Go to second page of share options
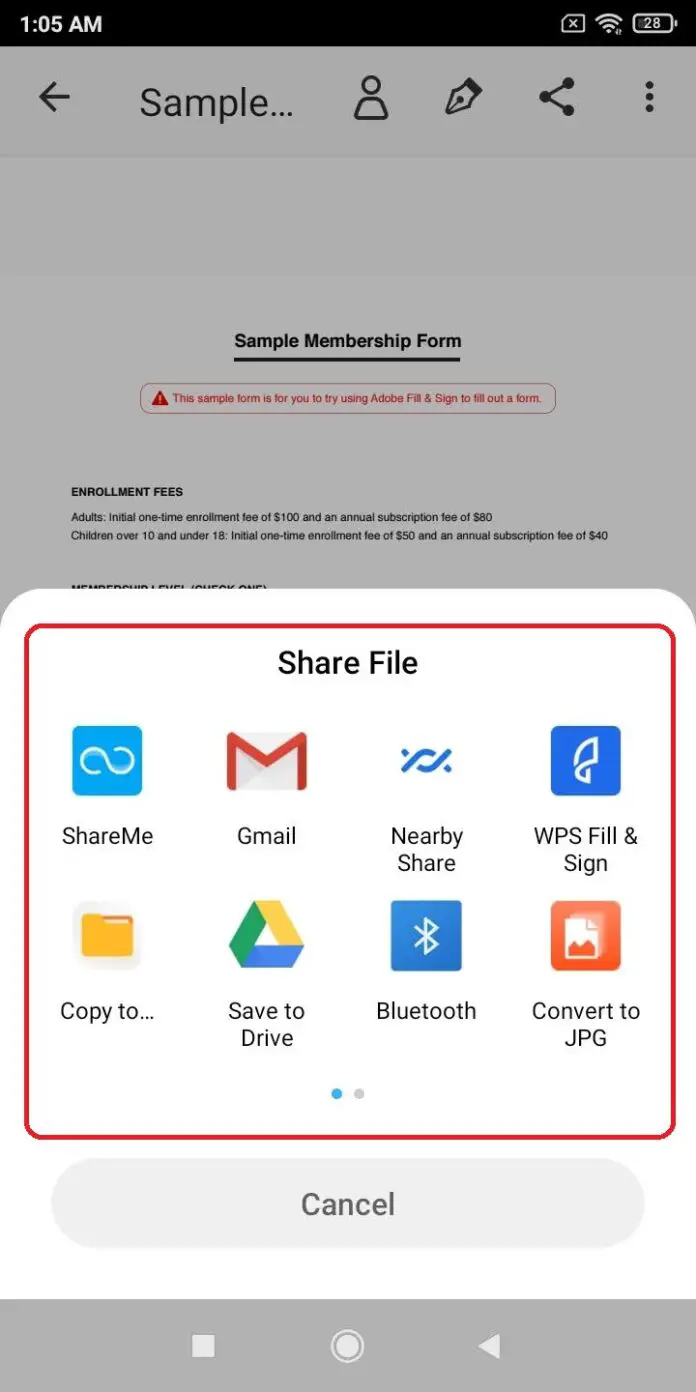 (359, 1094)
